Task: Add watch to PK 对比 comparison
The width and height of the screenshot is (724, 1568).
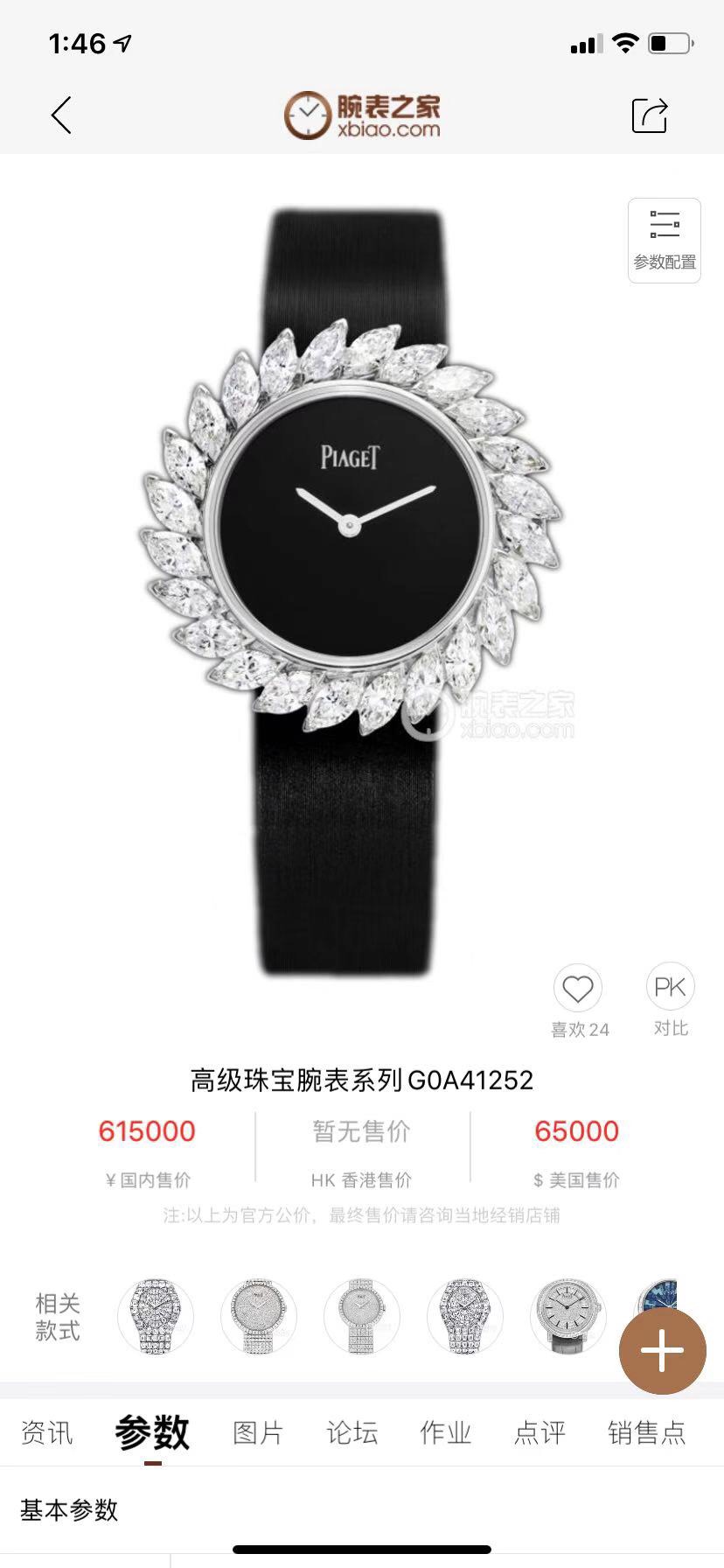Action: tap(671, 988)
